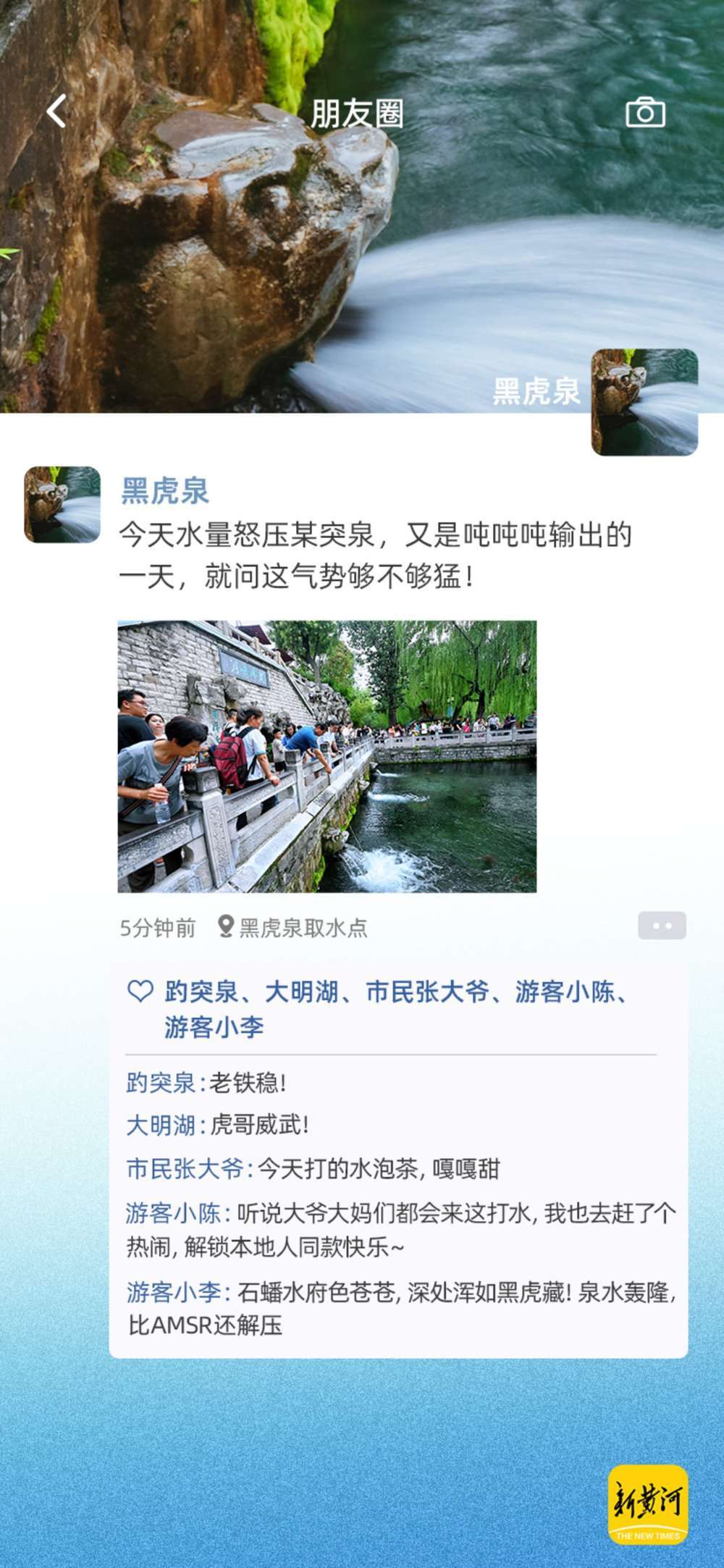Click the back arrow at top left
724x1568 pixels.
point(56,111)
